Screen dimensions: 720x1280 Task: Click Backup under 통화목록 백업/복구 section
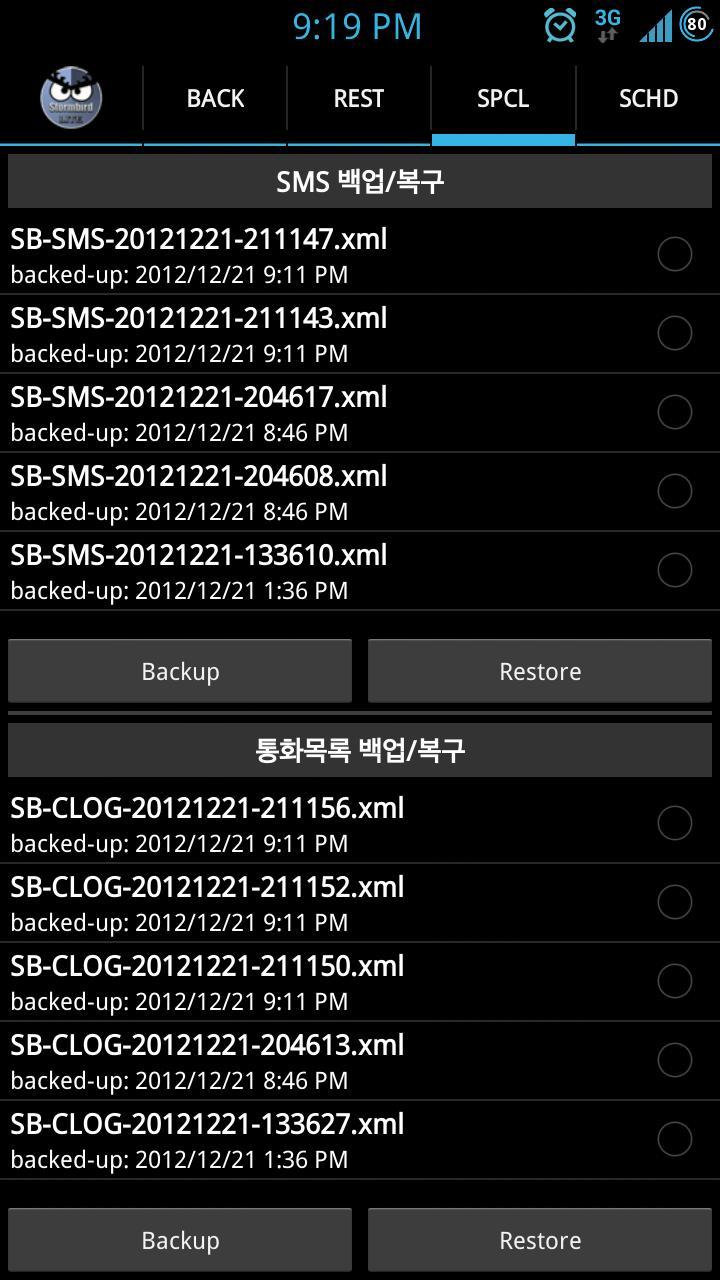(x=180, y=1239)
